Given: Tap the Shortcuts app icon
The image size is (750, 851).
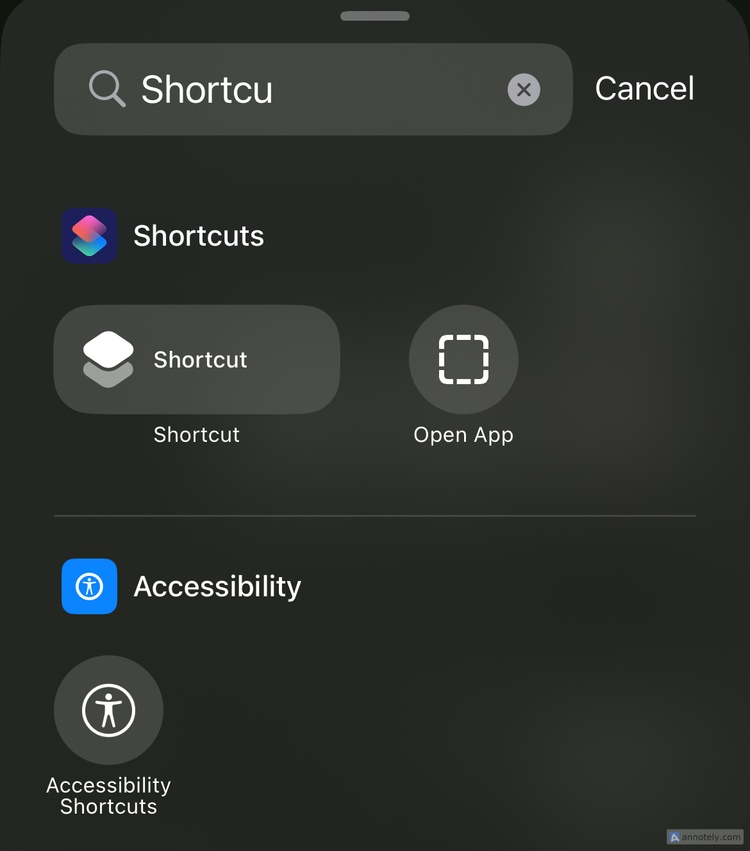Looking at the screenshot, I should (x=89, y=235).
